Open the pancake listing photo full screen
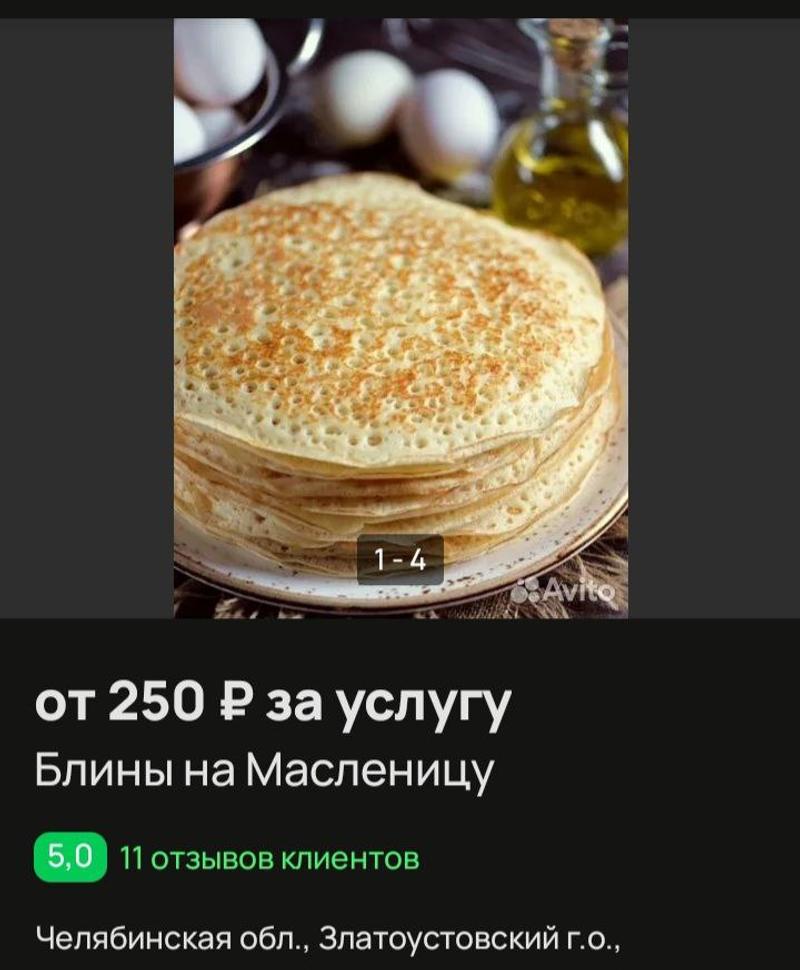The width and height of the screenshot is (800, 970). tap(400, 320)
